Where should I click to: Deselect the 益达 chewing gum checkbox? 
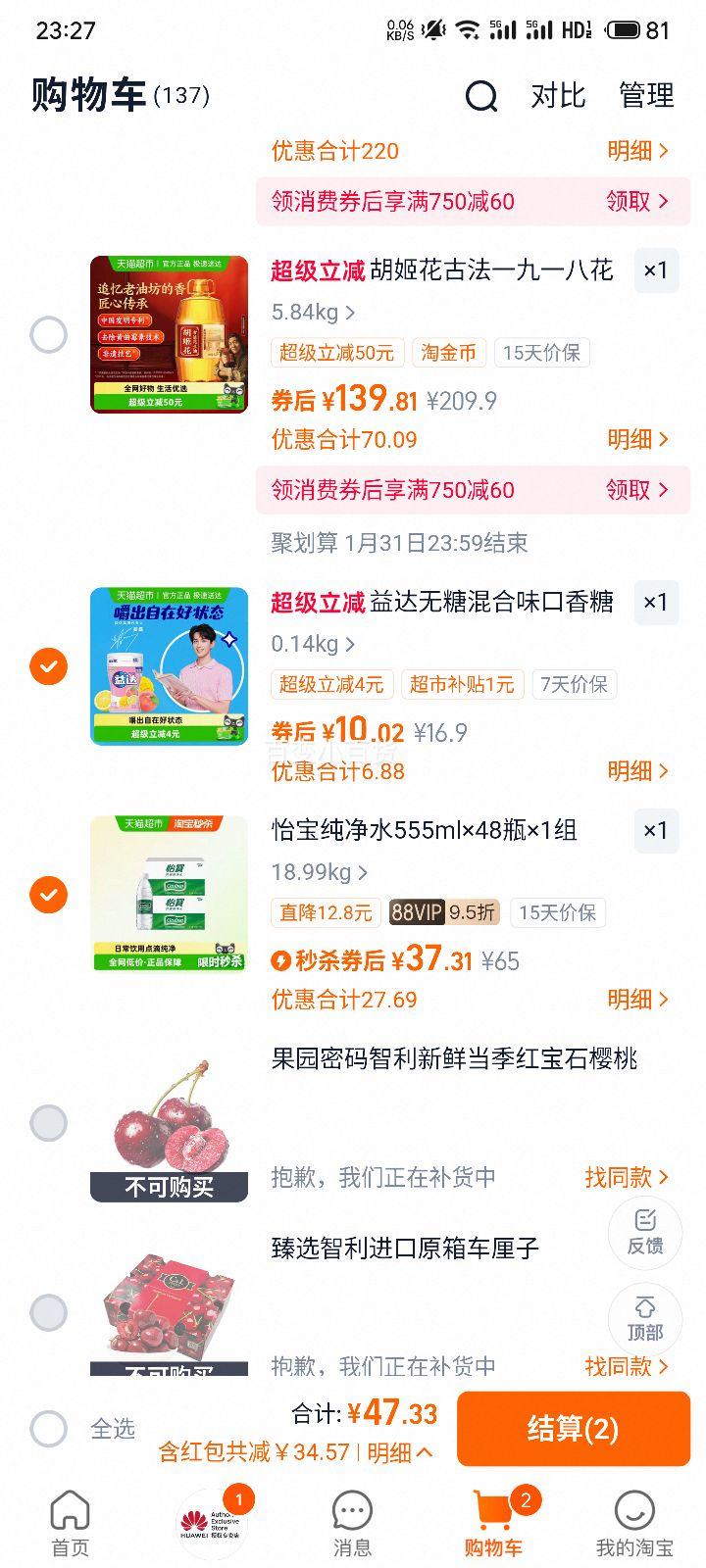[x=48, y=666]
